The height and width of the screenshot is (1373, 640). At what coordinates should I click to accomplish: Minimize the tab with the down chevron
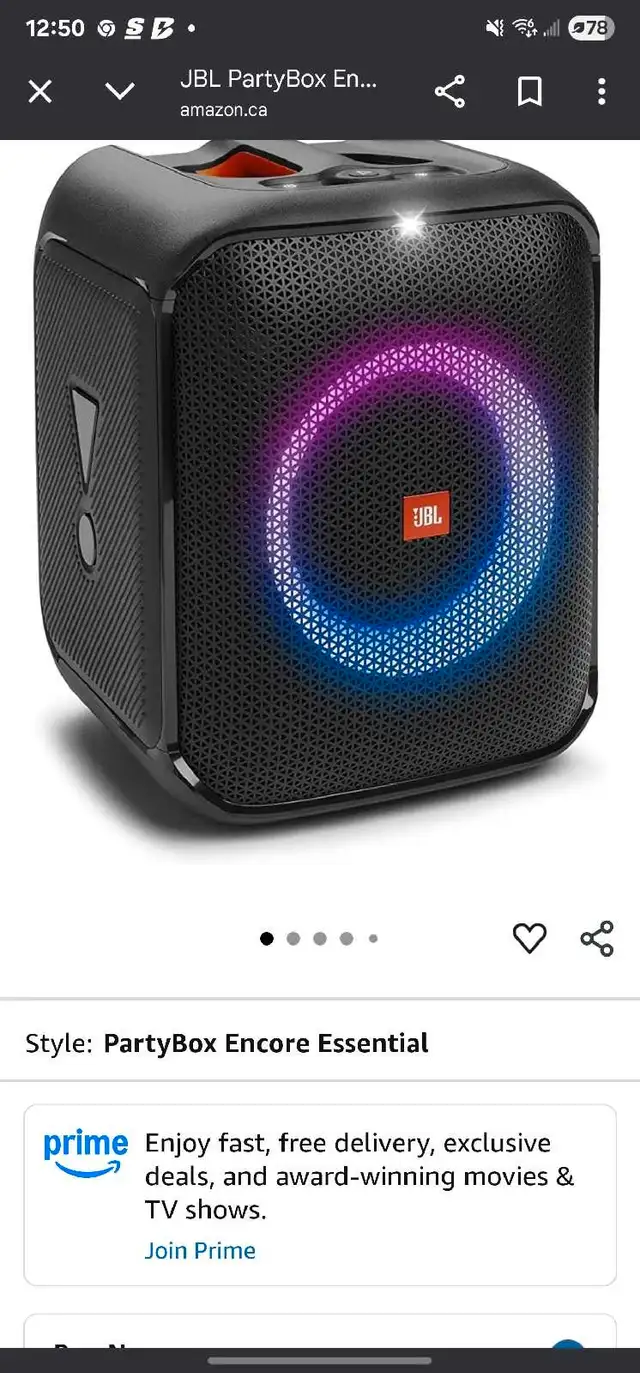120,92
